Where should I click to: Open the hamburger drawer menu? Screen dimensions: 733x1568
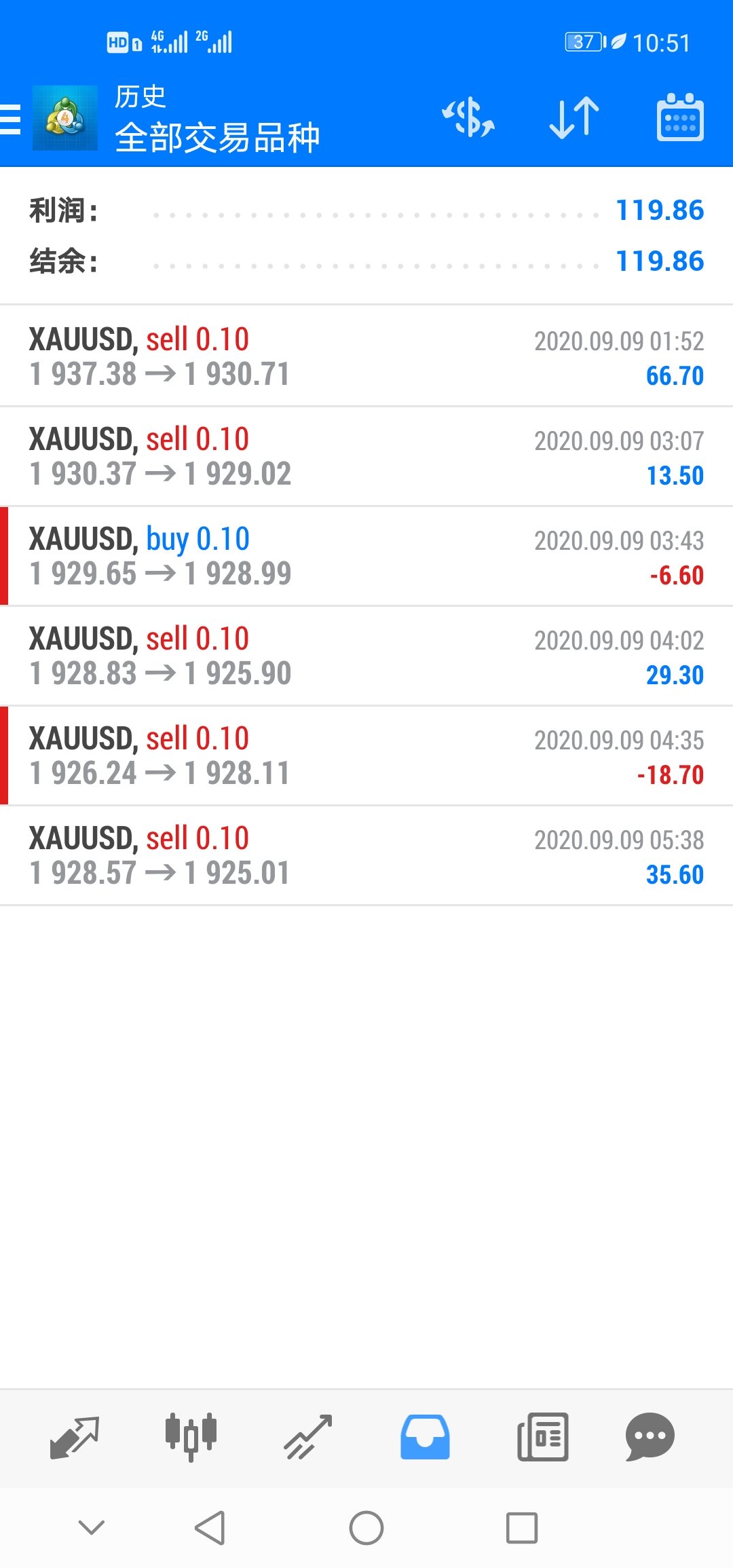tap(10, 119)
